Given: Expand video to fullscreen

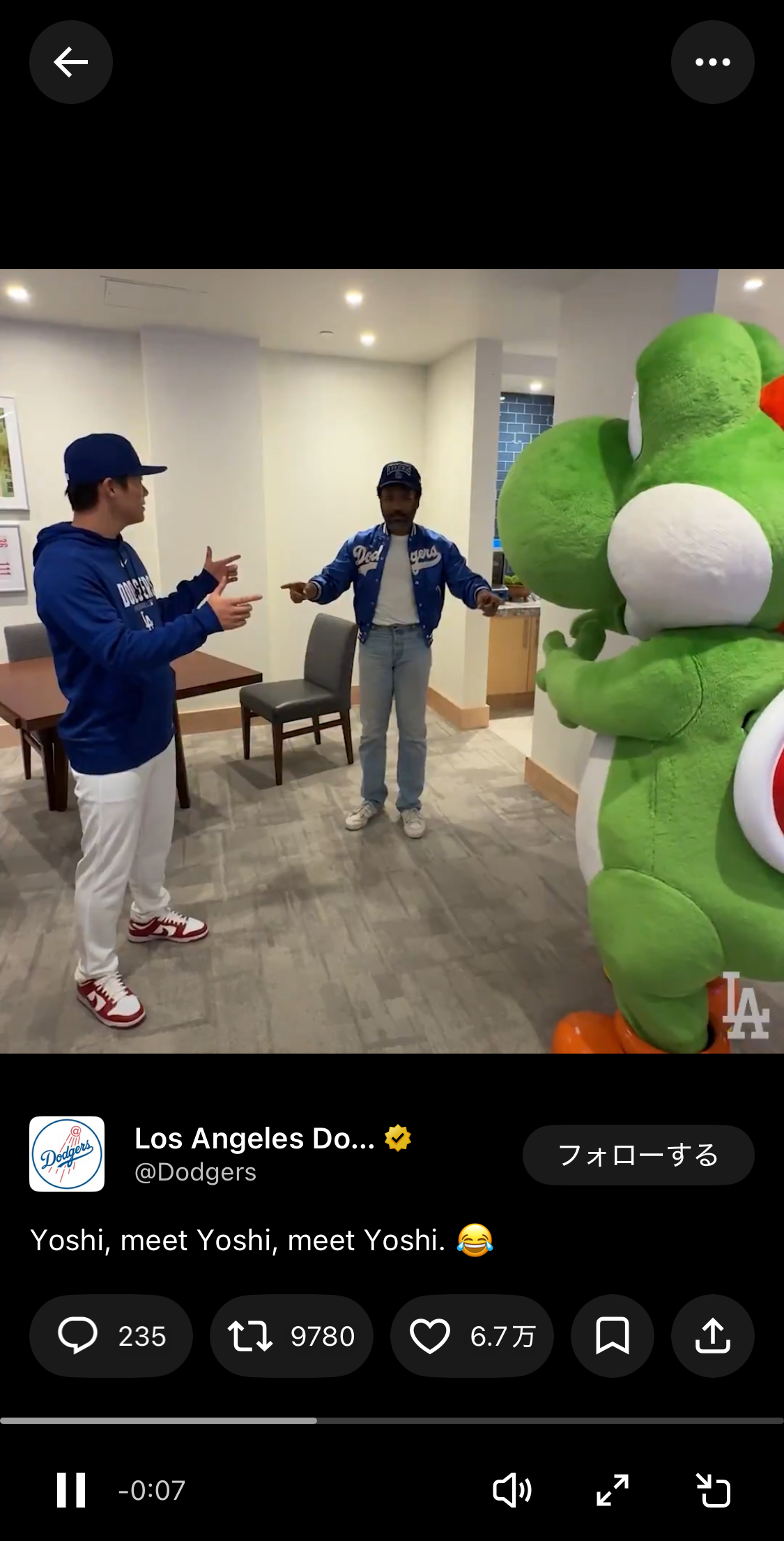Looking at the screenshot, I should click(x=613, y=1490).
